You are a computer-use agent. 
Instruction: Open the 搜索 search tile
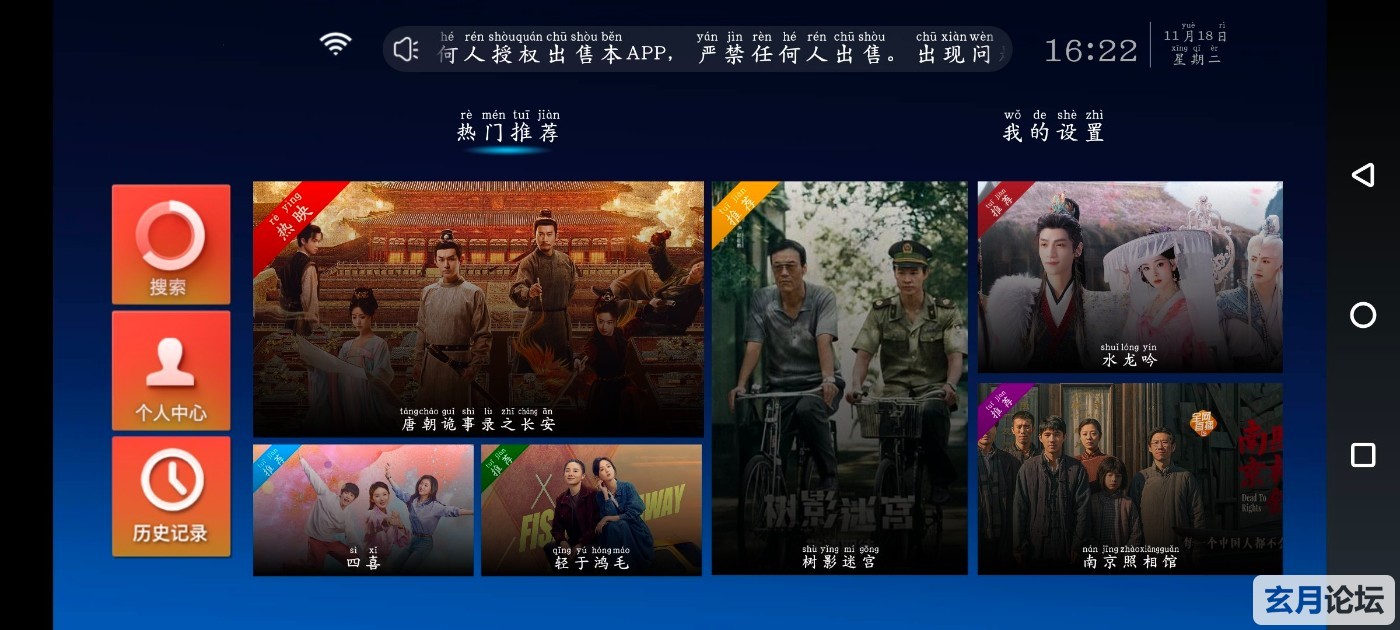pyautogui.click(x=171, y=244)
